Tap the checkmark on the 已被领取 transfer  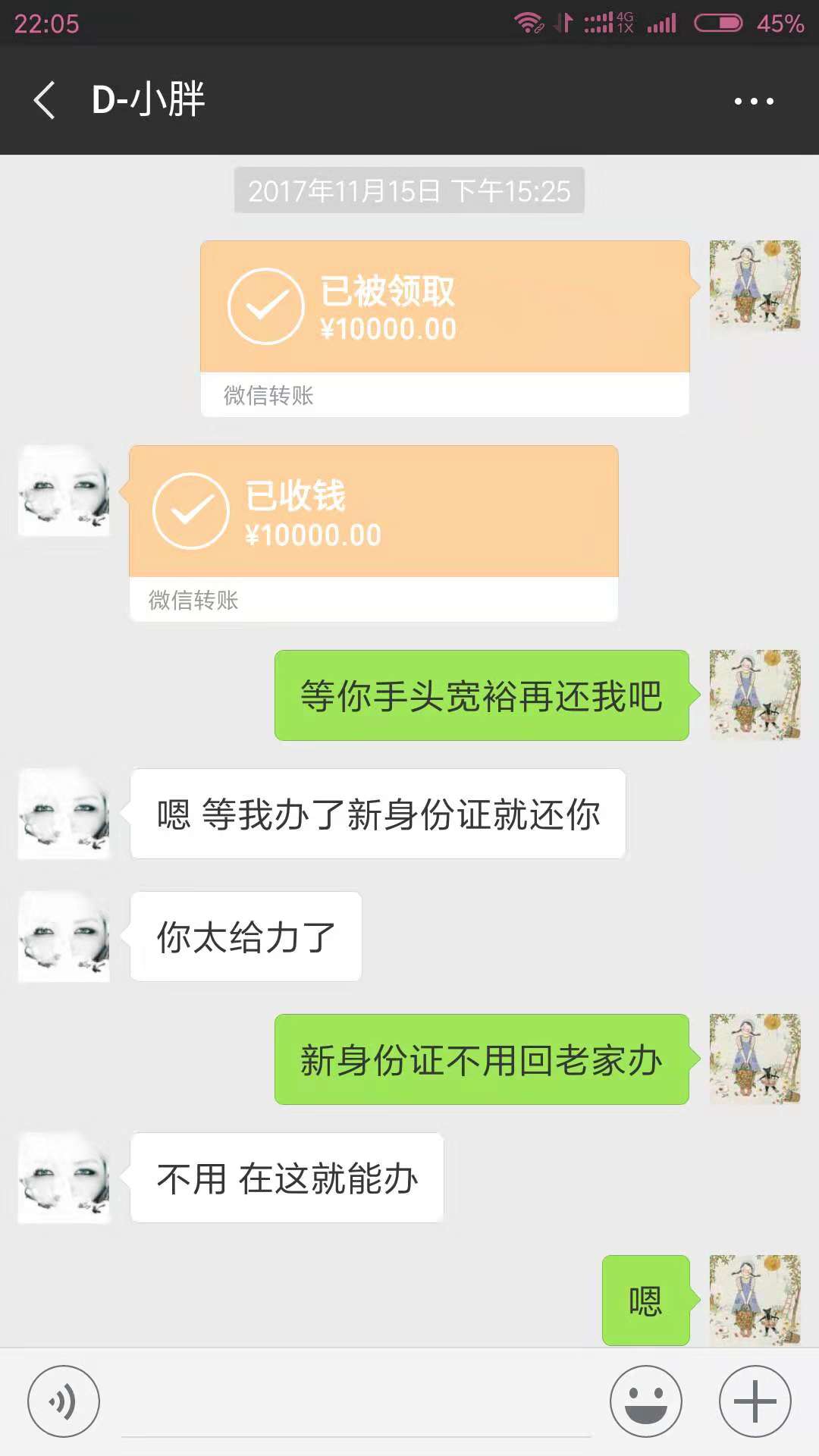[264, 307]
